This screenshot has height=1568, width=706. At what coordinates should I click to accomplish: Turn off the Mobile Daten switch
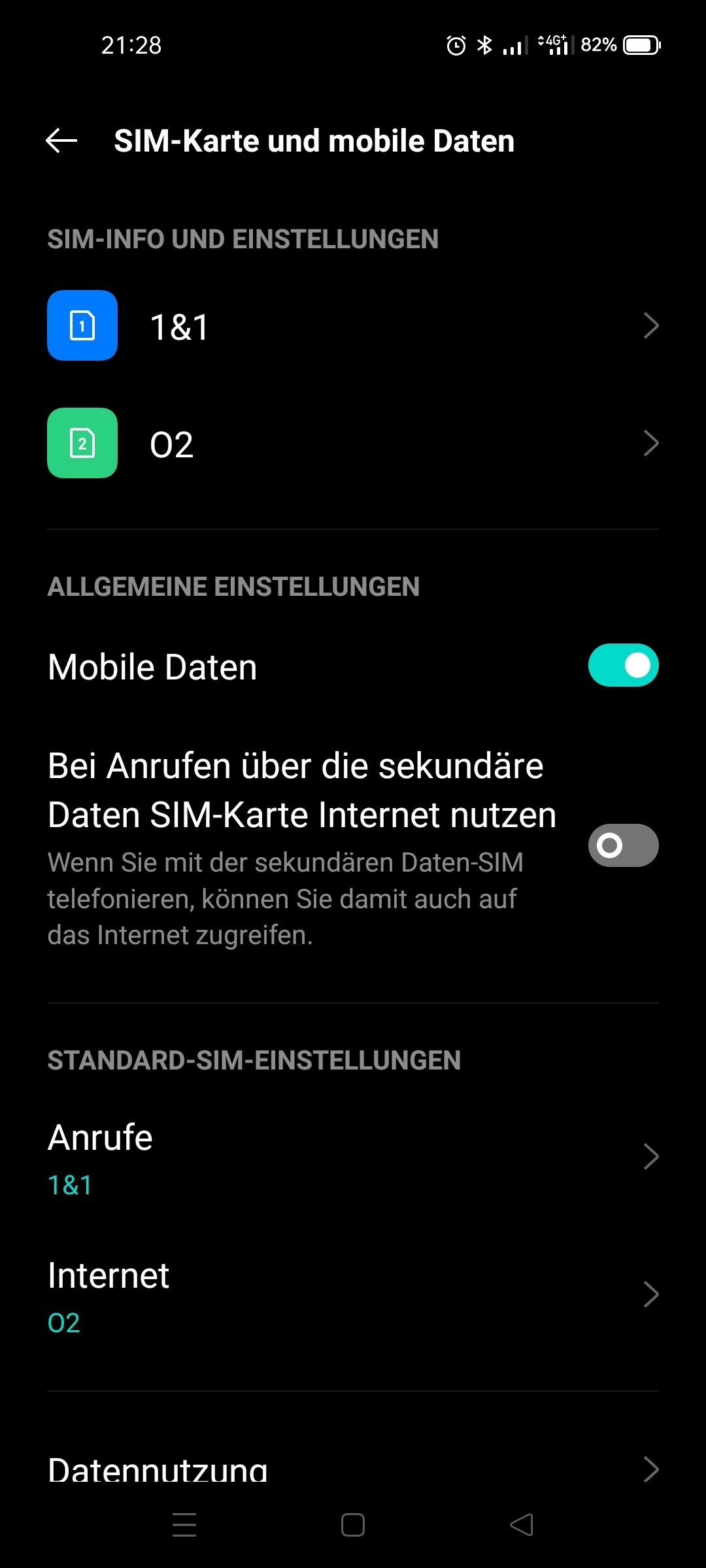pos(623,666)
